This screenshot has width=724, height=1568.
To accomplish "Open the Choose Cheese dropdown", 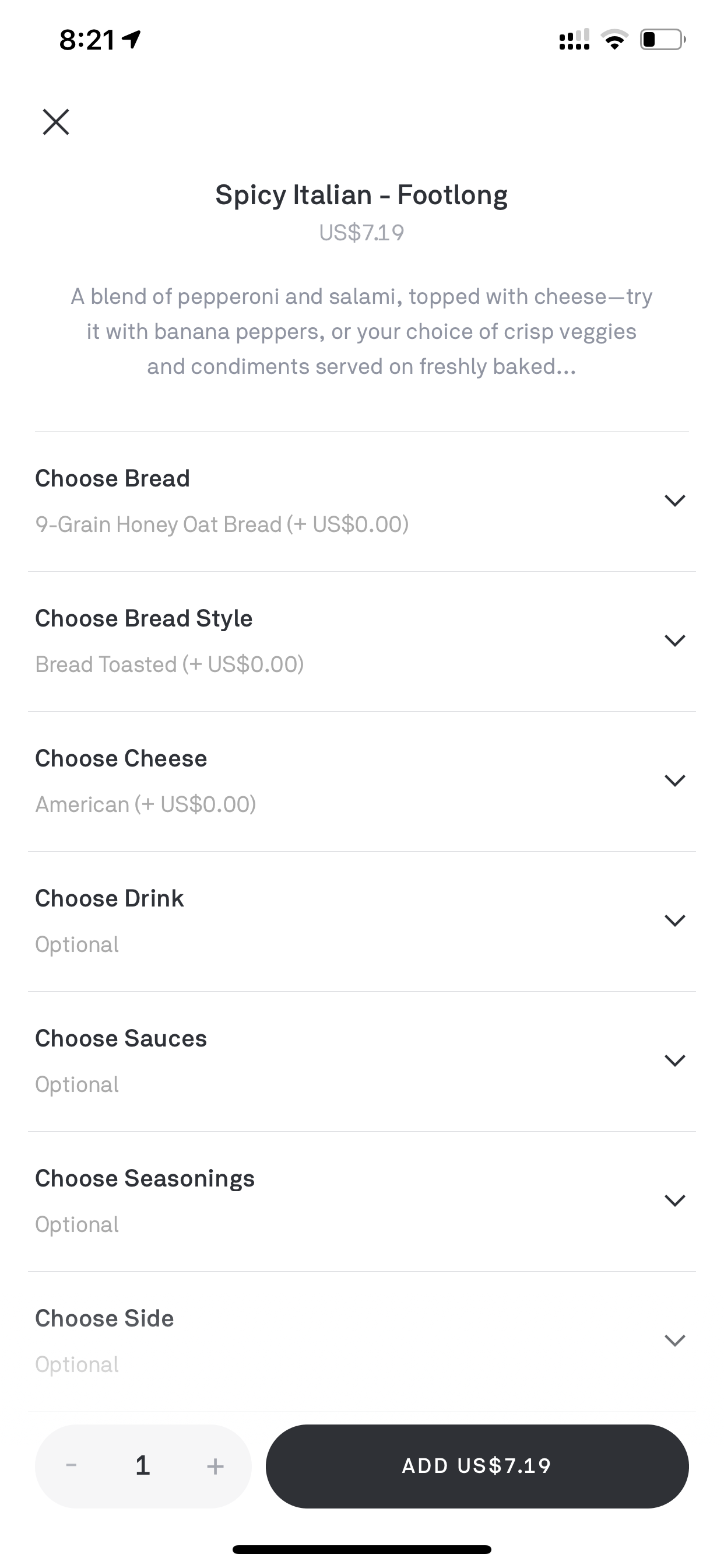I will click(x=361, y=781).
